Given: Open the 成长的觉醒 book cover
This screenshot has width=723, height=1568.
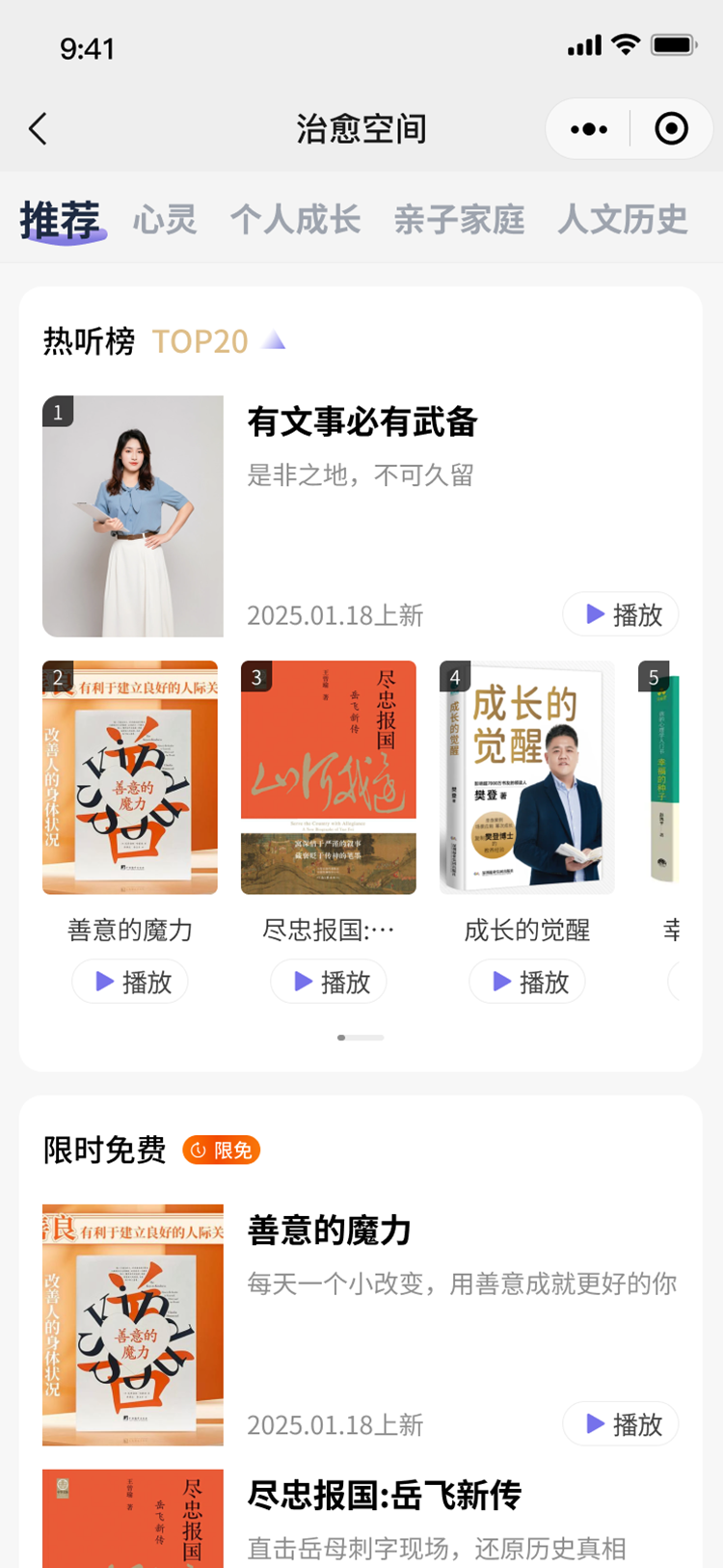Looking at the screenshot, I should [x=527, y=777].
